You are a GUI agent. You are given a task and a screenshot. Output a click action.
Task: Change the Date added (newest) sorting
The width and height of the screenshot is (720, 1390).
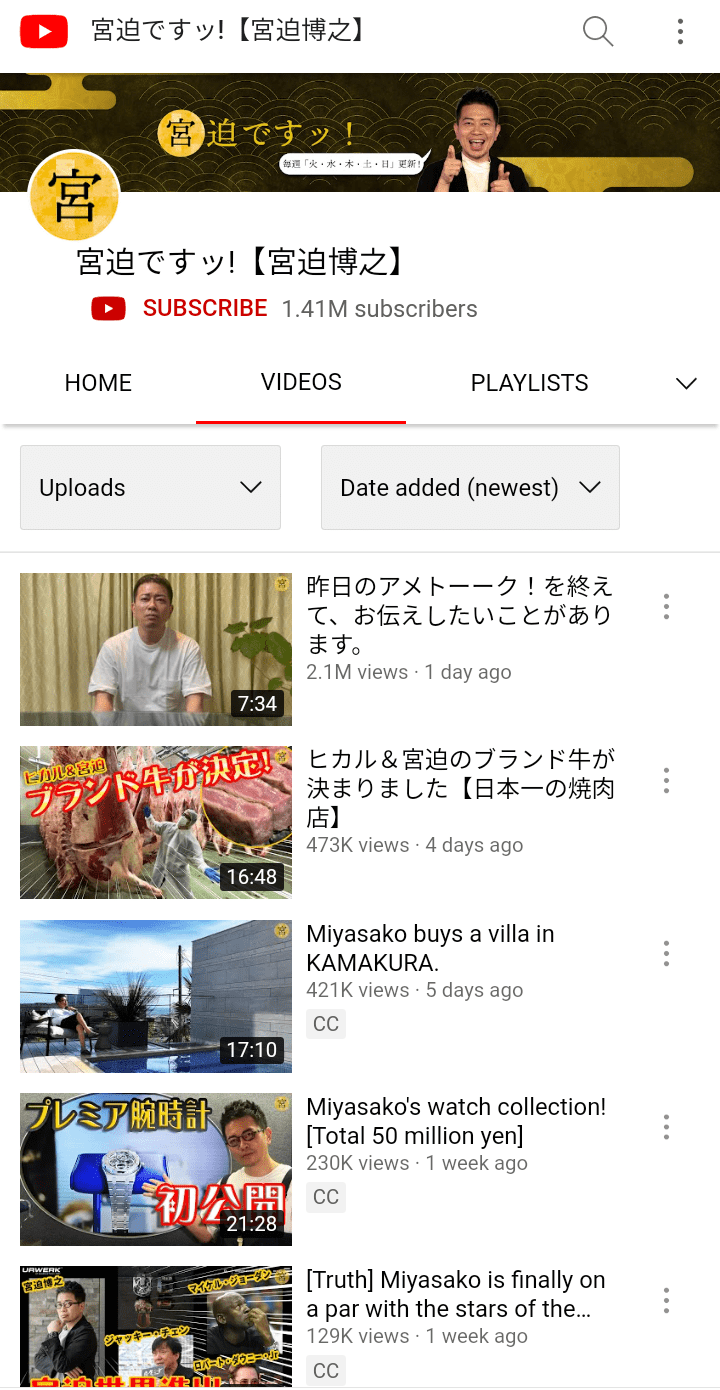(470, 487)
